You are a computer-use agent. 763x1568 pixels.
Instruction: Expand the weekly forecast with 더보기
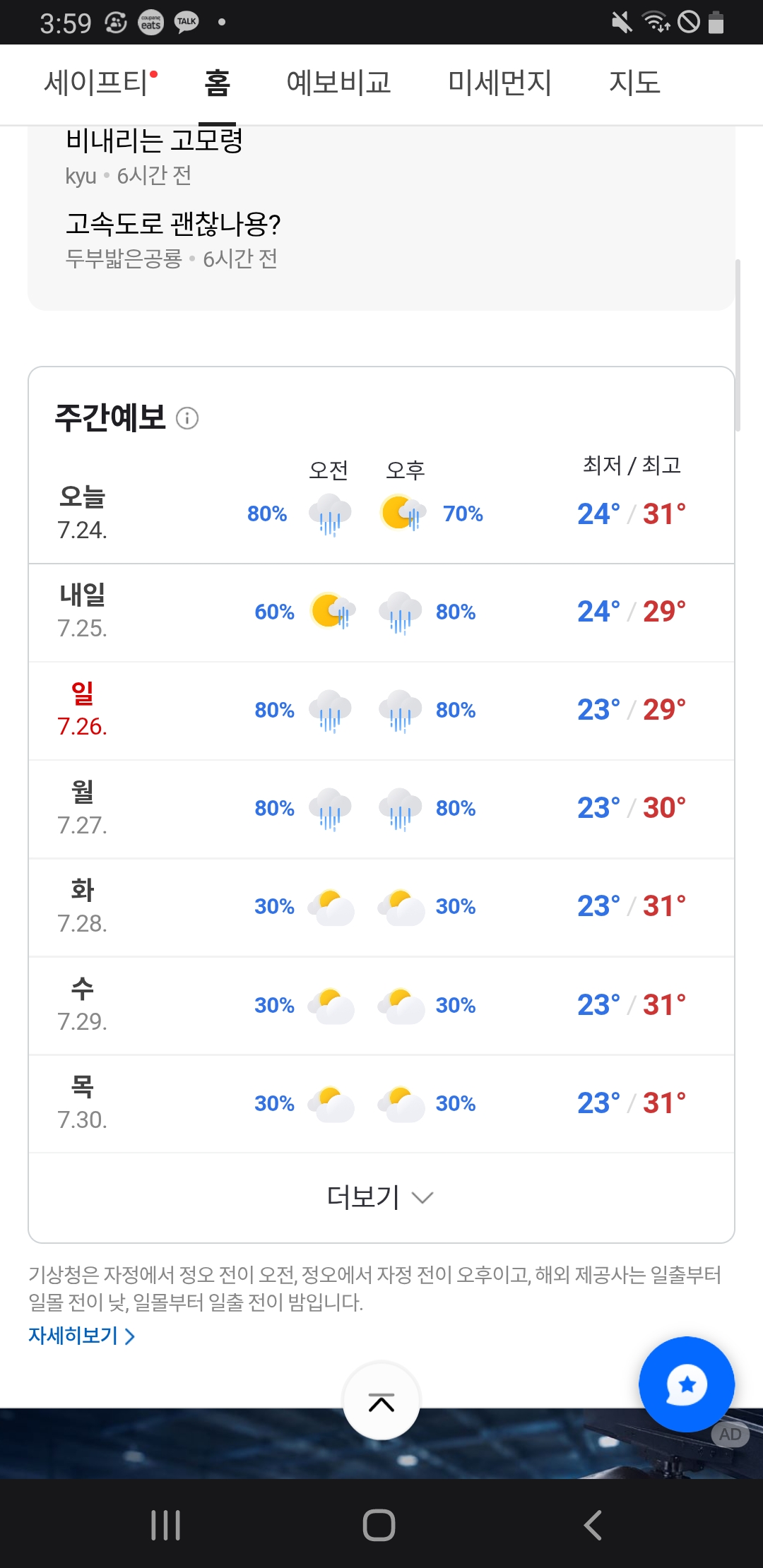pyautogui.click(x=381, y=1197)
